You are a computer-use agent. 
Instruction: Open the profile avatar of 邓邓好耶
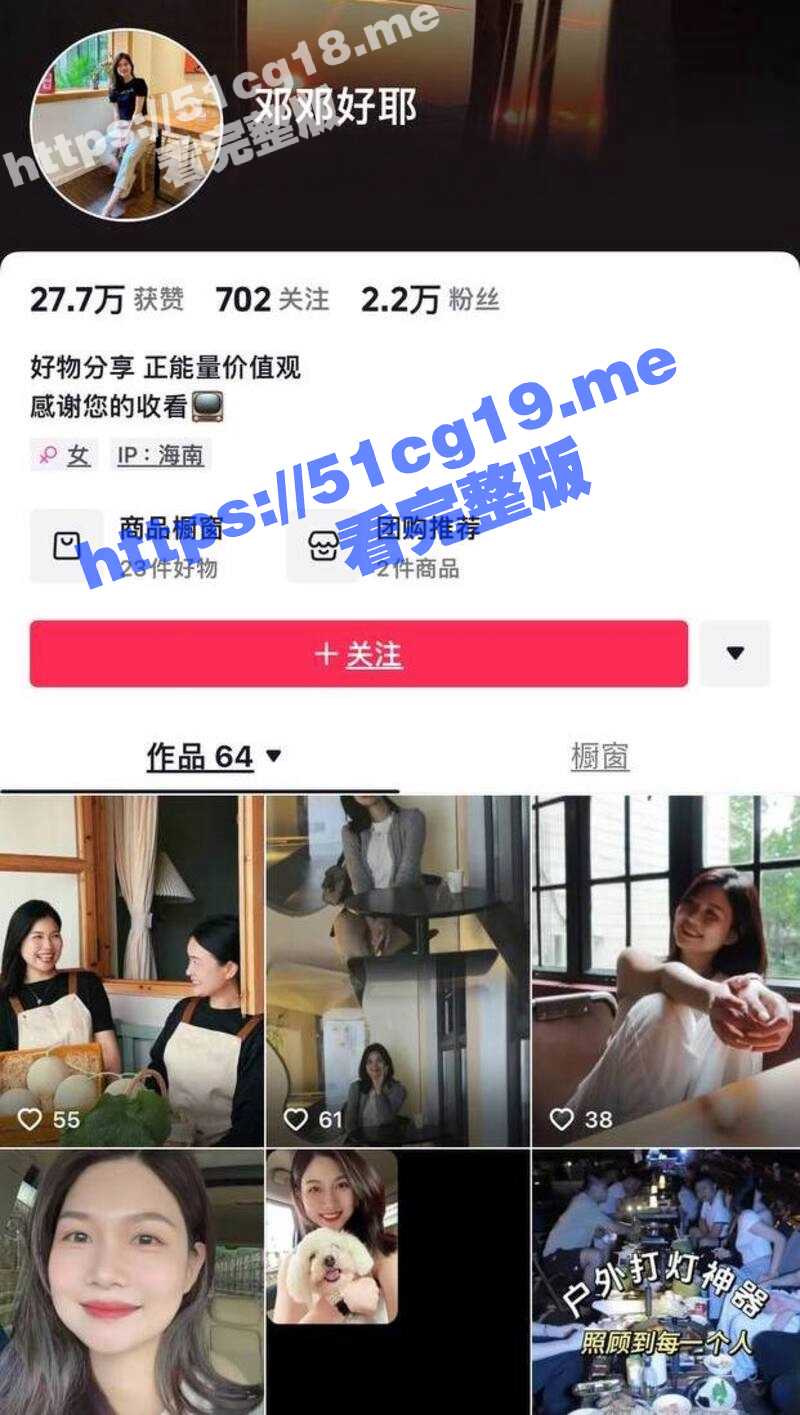click(120, 124)
